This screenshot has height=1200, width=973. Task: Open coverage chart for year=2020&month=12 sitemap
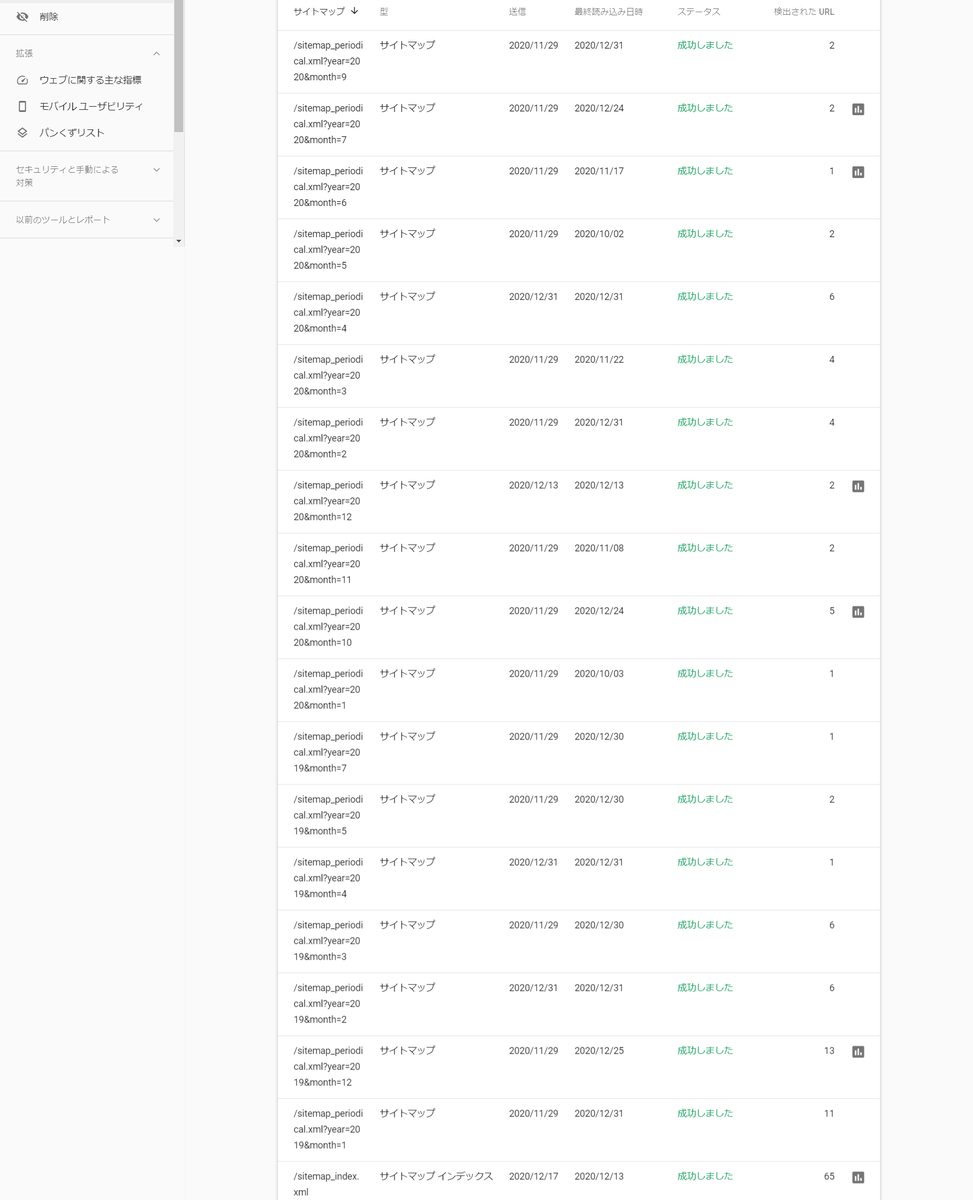point(858,486)
